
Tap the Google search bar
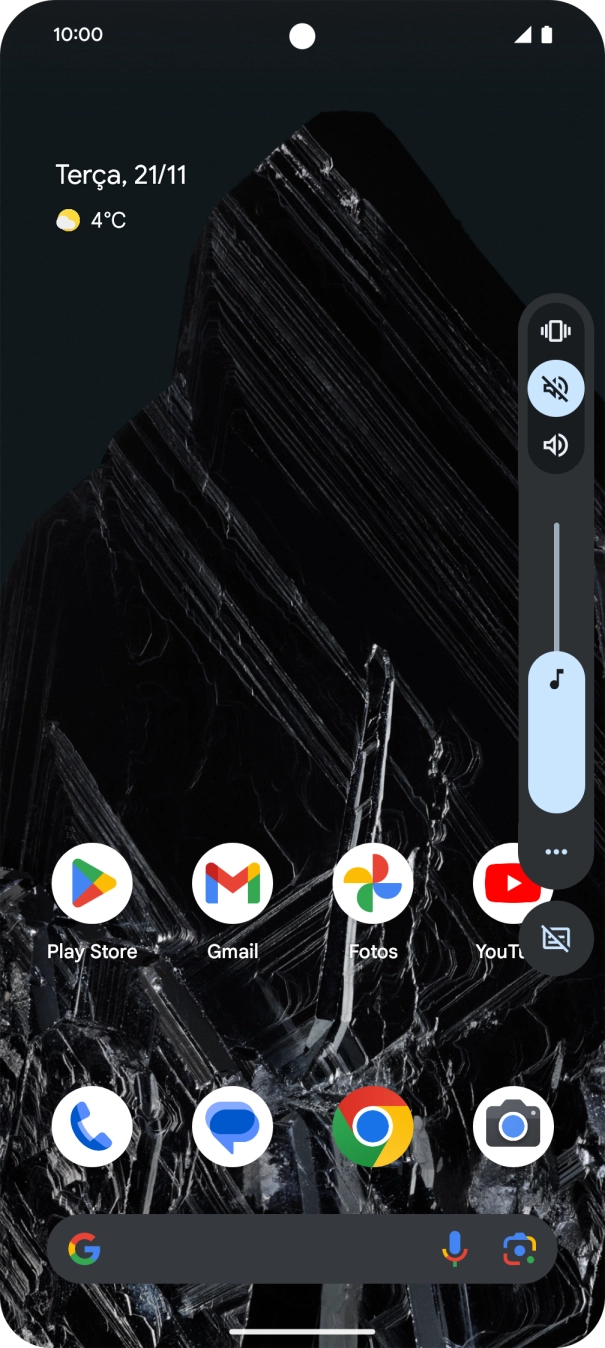260,1248
